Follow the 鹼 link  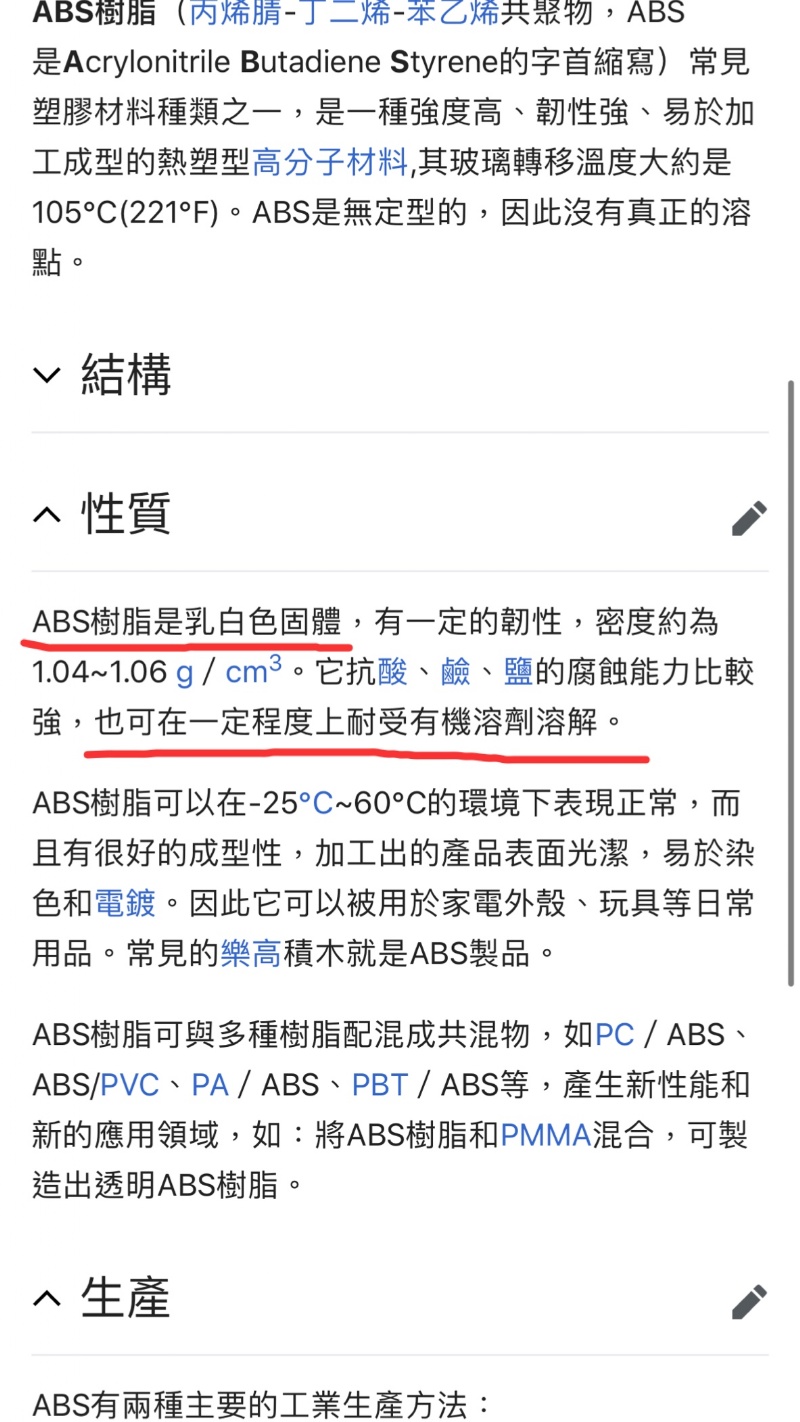coord(456,672)
